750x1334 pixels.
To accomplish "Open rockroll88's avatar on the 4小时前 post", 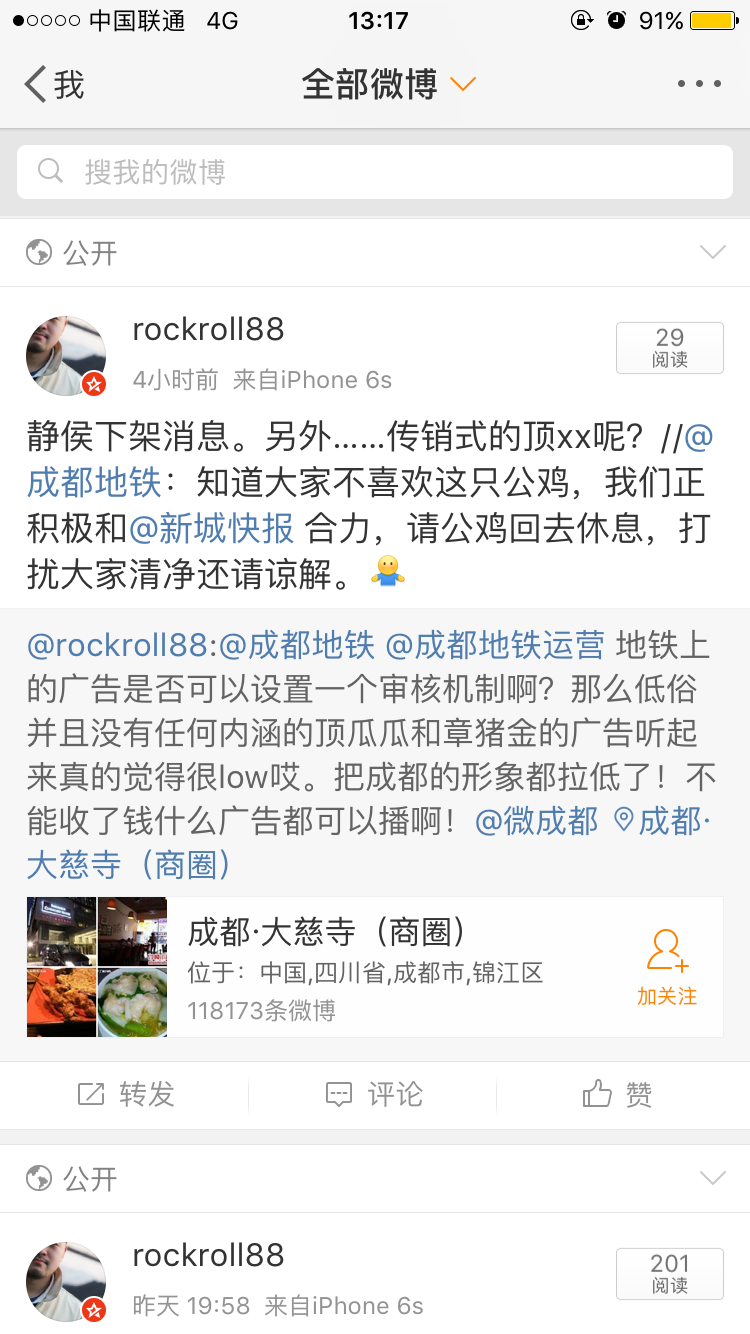I will point(66,356).
